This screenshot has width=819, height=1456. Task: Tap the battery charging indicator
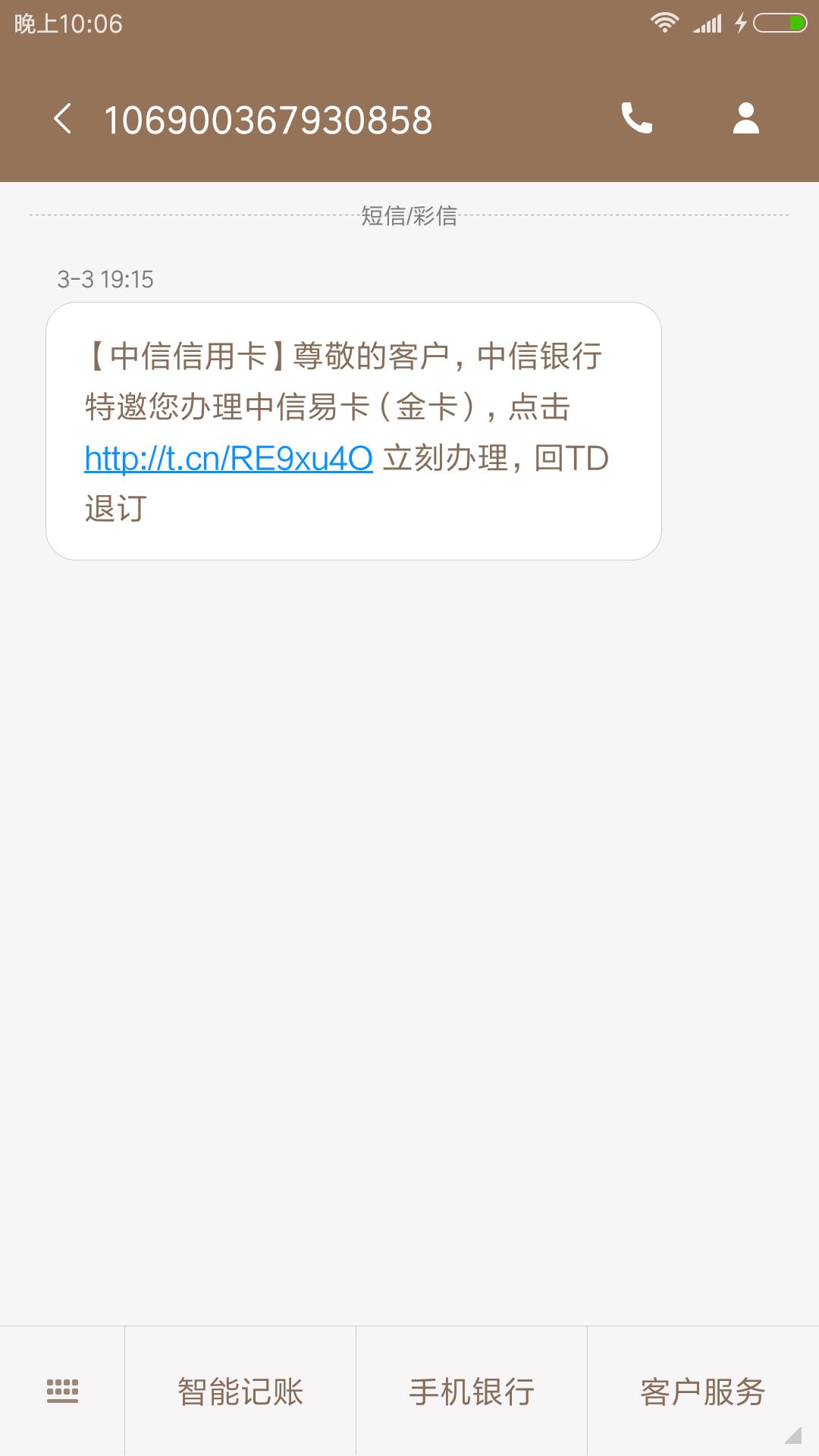click(x=742, y=22)
